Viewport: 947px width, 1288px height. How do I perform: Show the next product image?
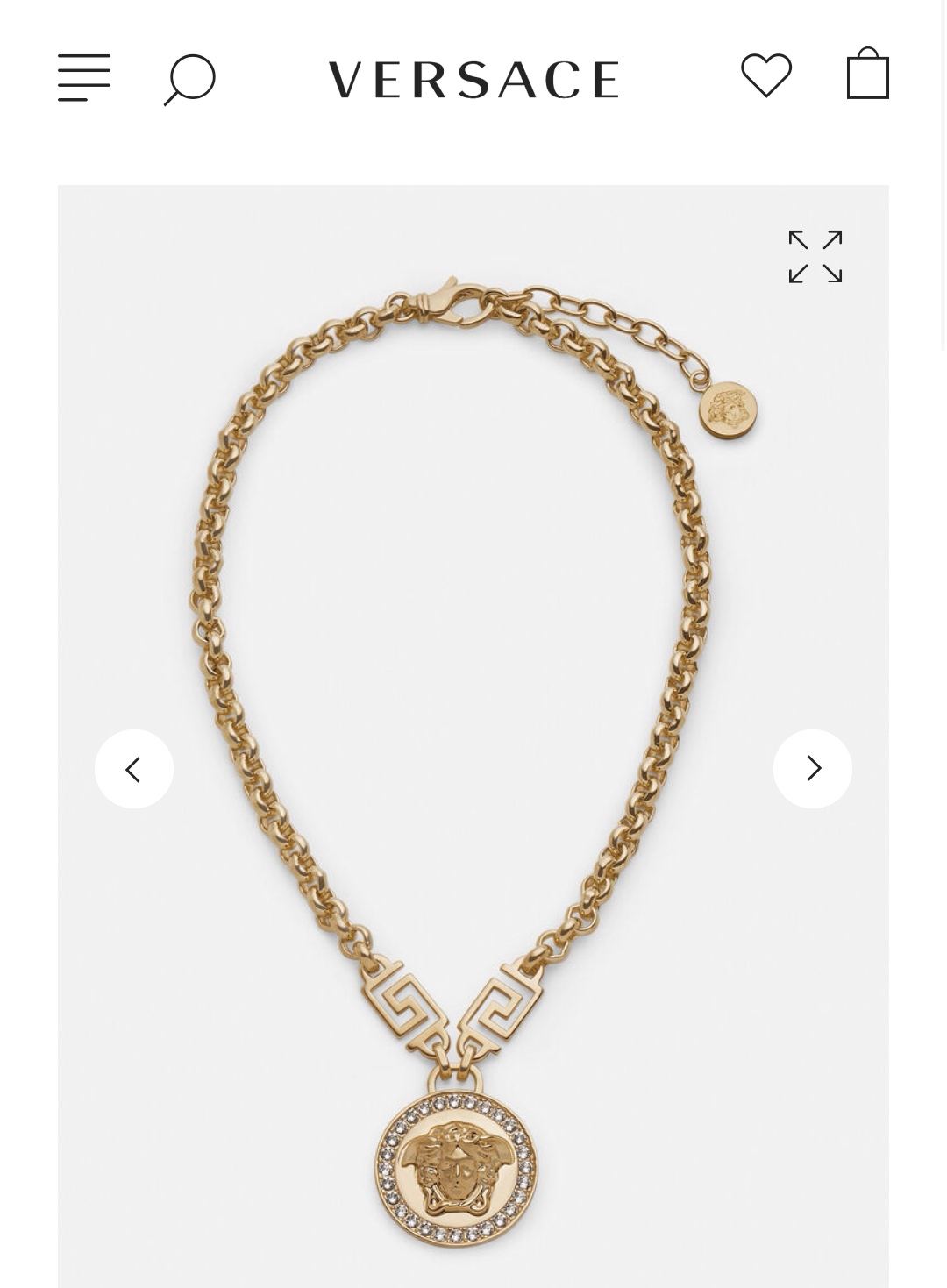[812, 769]
